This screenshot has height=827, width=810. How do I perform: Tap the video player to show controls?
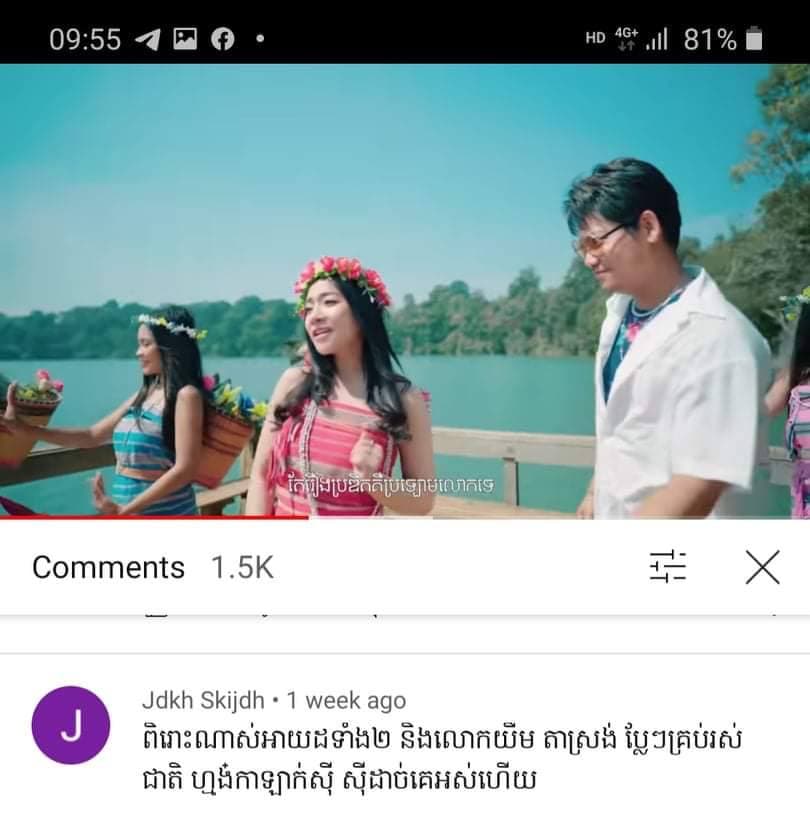tap(405, 290)
